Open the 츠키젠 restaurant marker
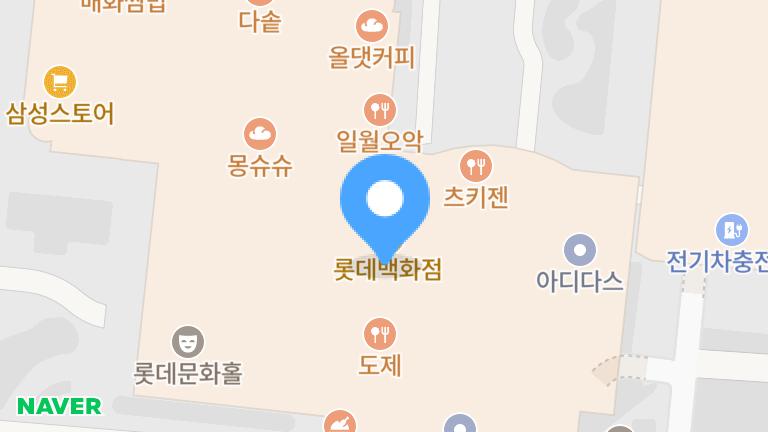The image size is (768, 432). (476, 166)
